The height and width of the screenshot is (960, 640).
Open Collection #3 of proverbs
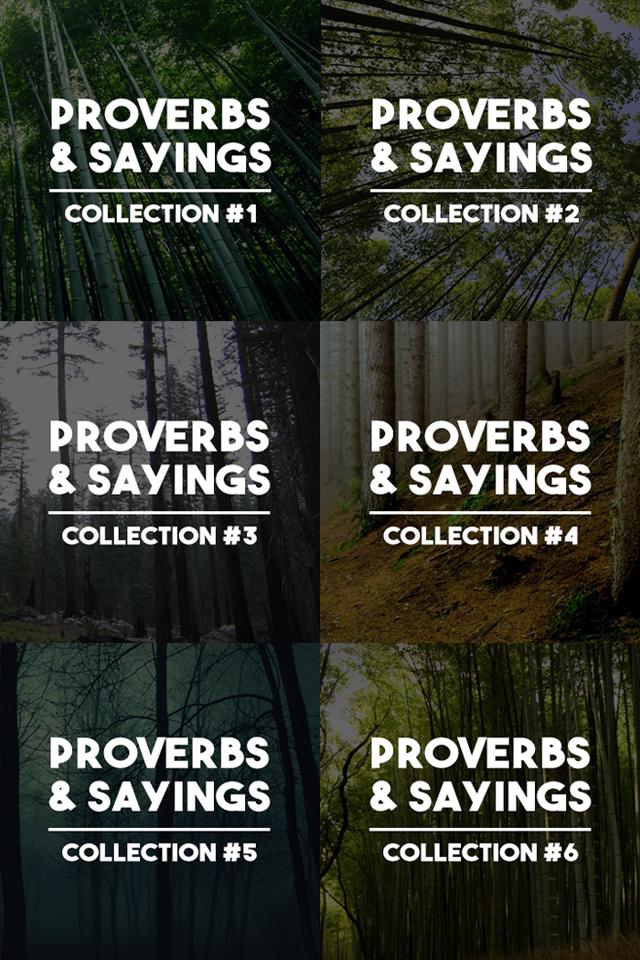pyautogui.click(x=160, y=482)
